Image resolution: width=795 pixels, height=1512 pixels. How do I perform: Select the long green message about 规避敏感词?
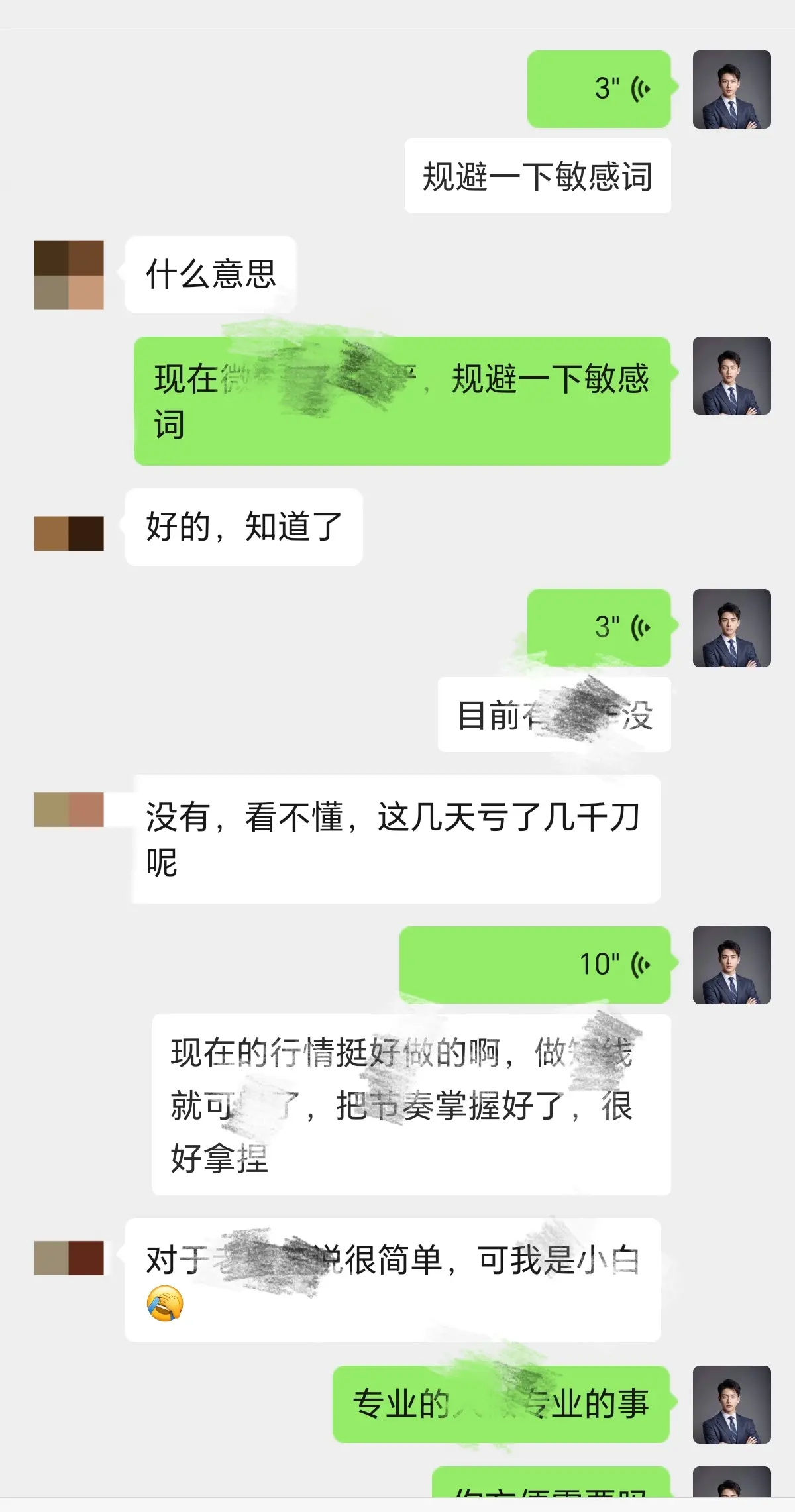pos(403,398)
